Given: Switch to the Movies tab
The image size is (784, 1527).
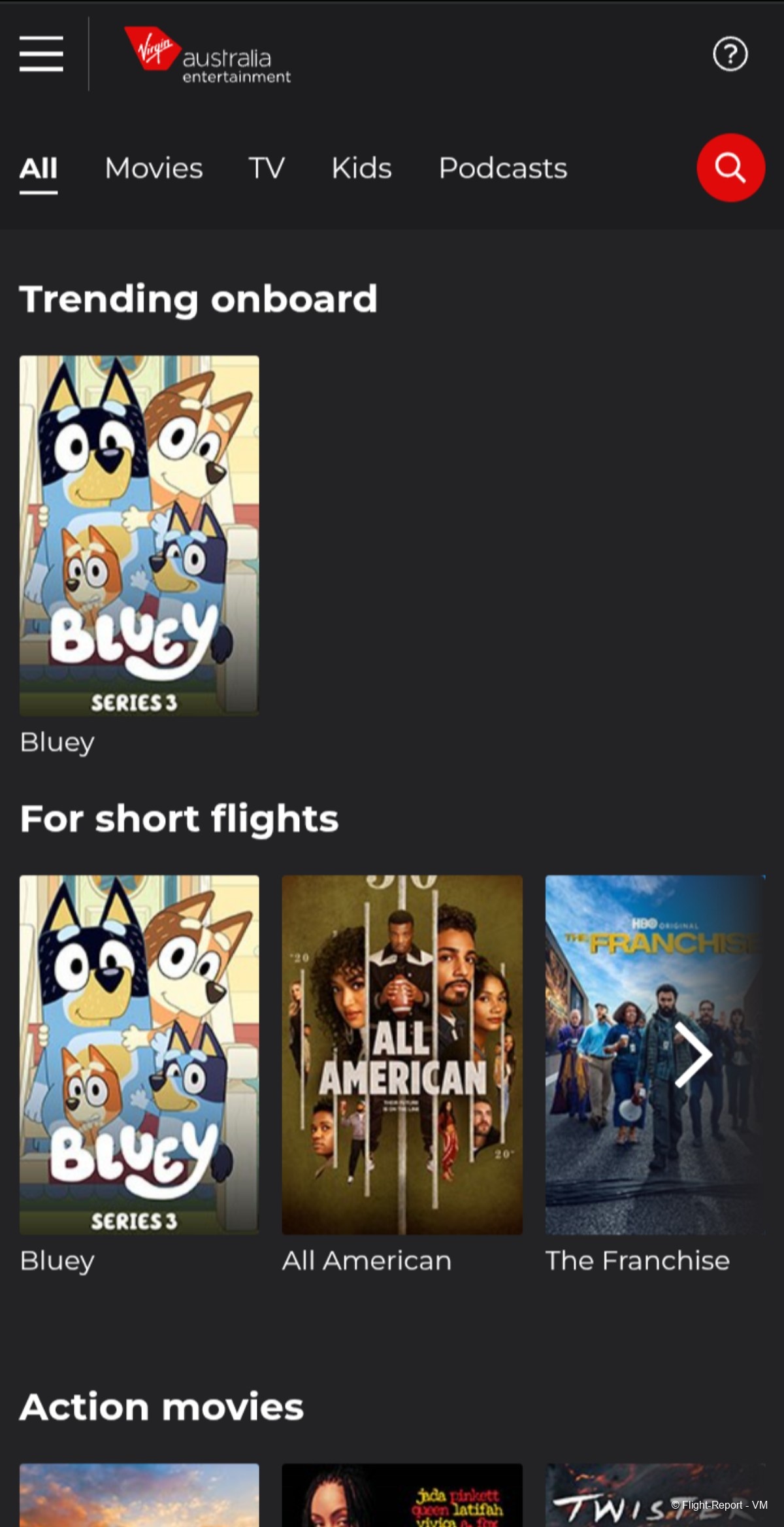Looking at the screenshot, I should click(x=154, y=169).
